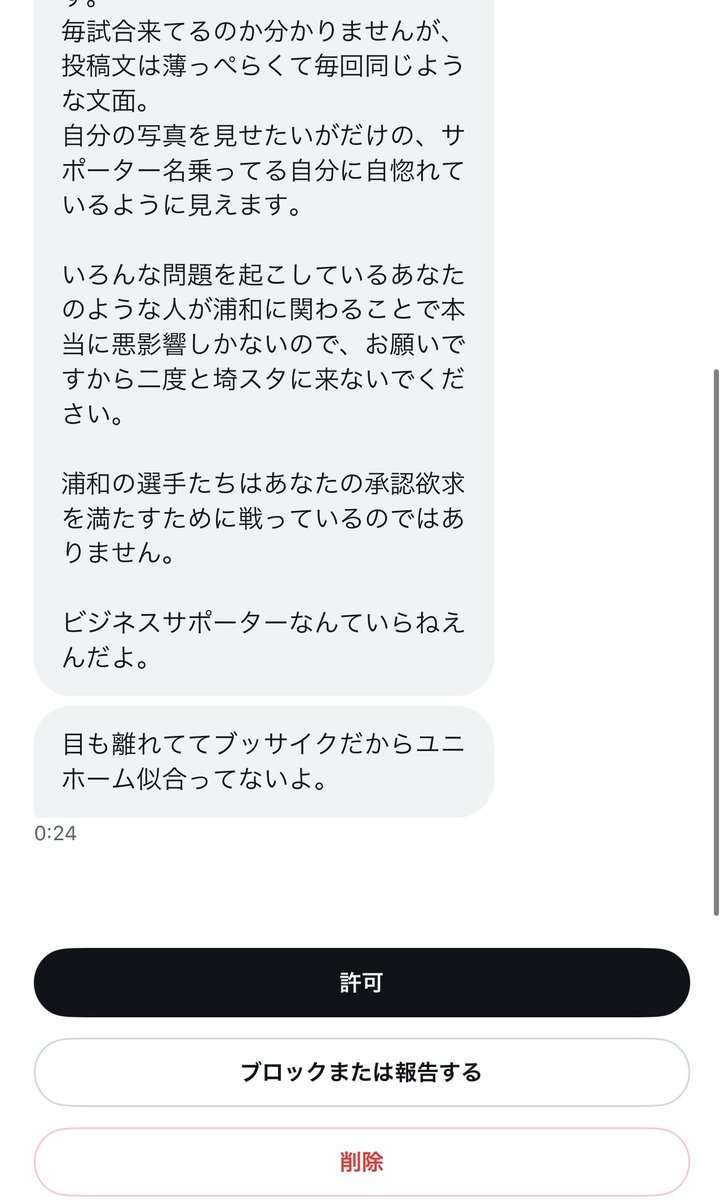Tap the black 許可 button to allow messages
The height and width of the screenshot is (1200, 724).
coord(362,982)
